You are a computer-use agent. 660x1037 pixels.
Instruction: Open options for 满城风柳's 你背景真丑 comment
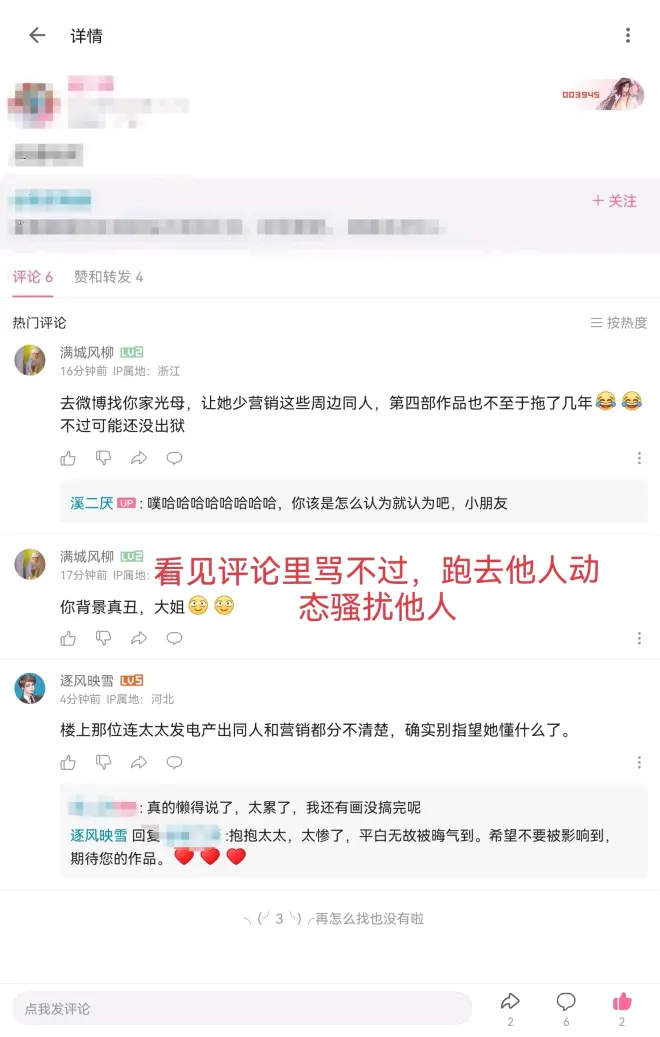click(x=639, y=638)
